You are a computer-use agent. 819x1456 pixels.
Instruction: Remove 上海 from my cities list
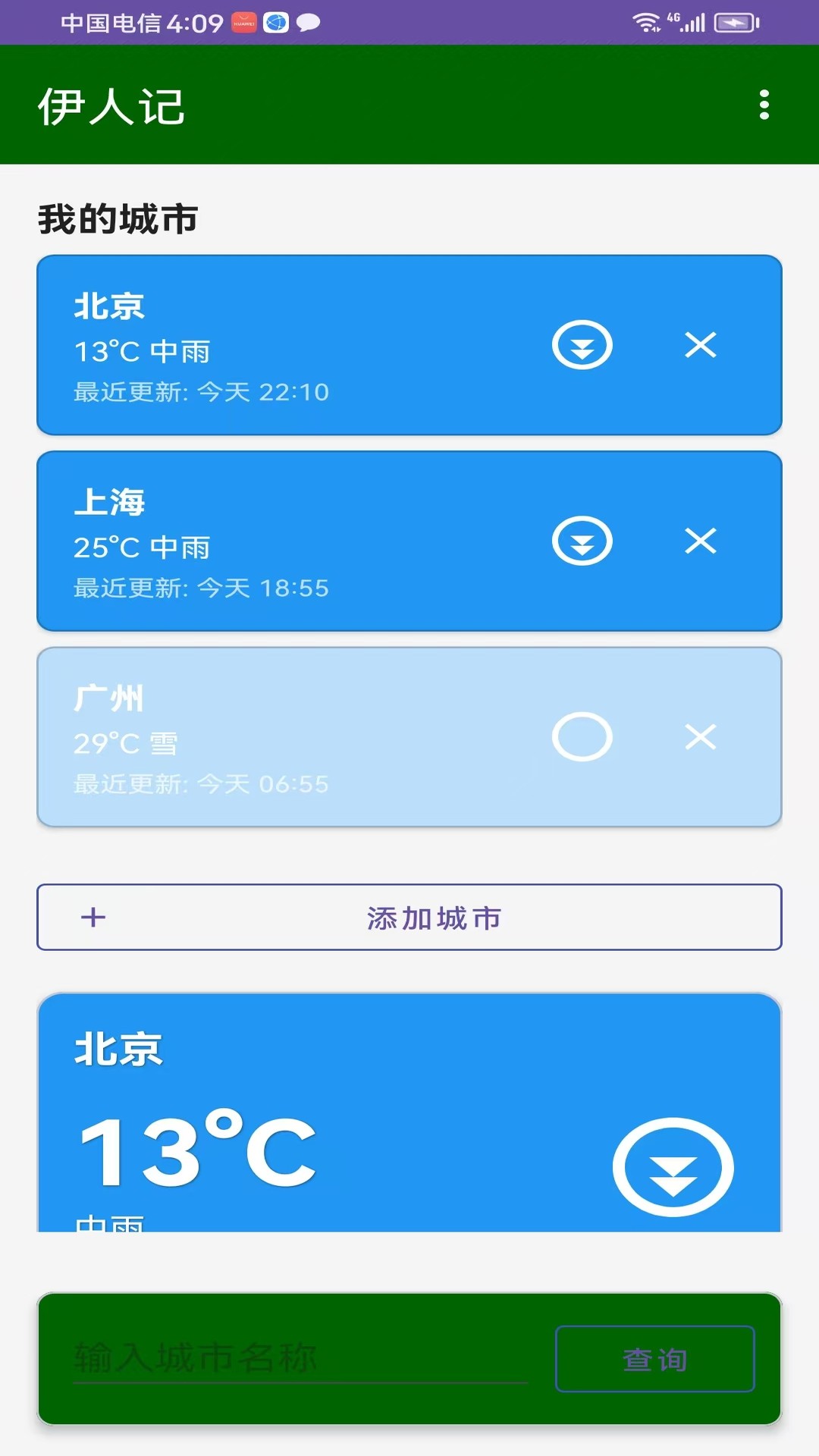(x=701, y=541)
